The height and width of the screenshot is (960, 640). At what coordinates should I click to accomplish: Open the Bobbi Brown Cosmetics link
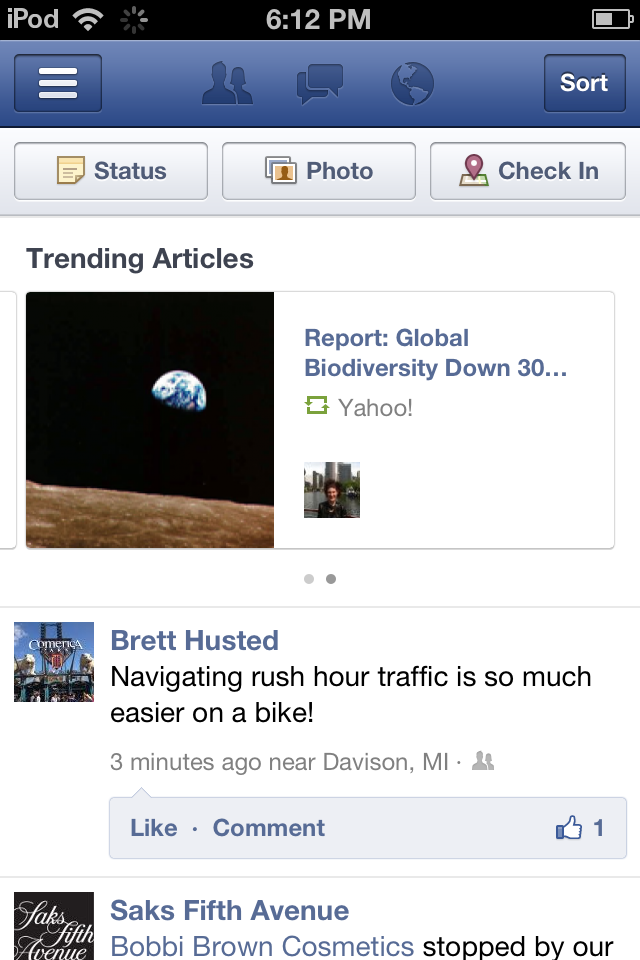262,945
